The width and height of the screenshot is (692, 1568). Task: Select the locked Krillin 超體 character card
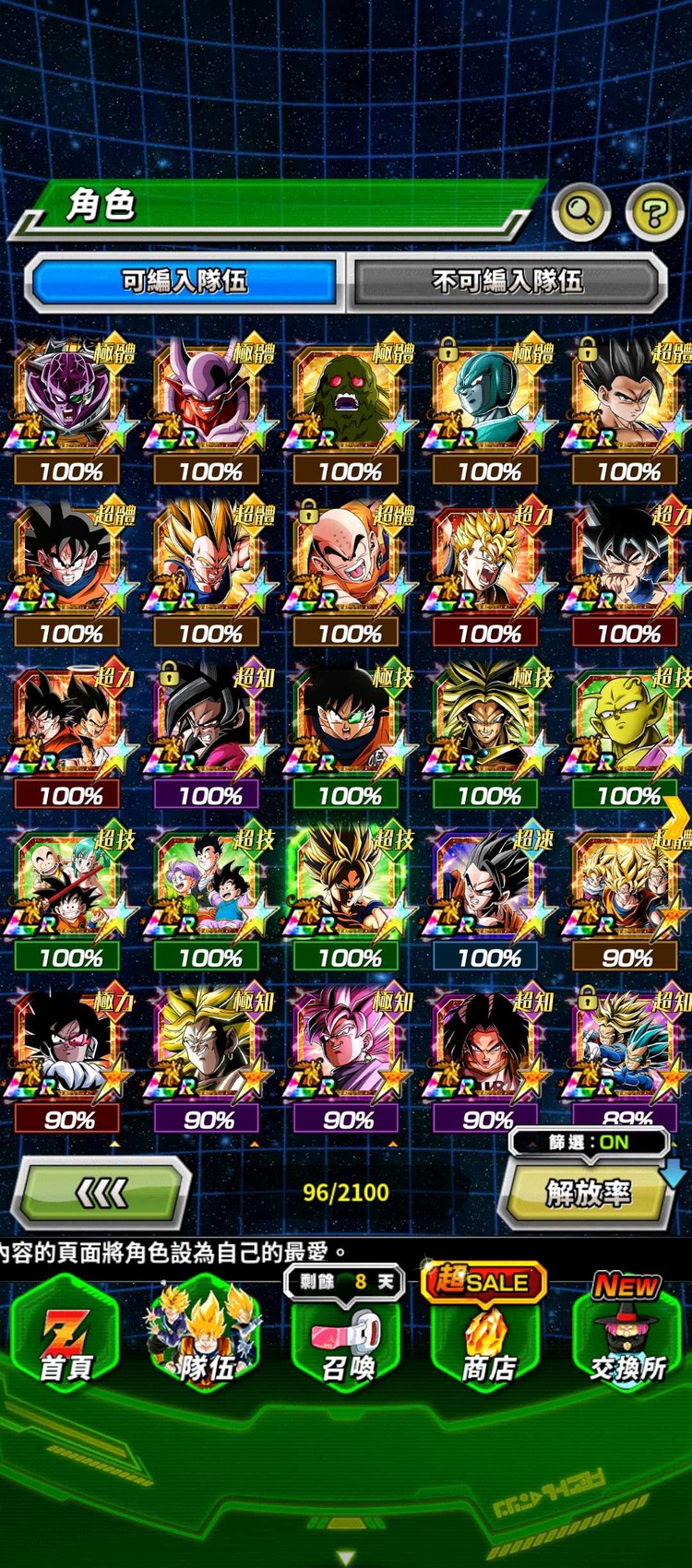pos(348,560)
